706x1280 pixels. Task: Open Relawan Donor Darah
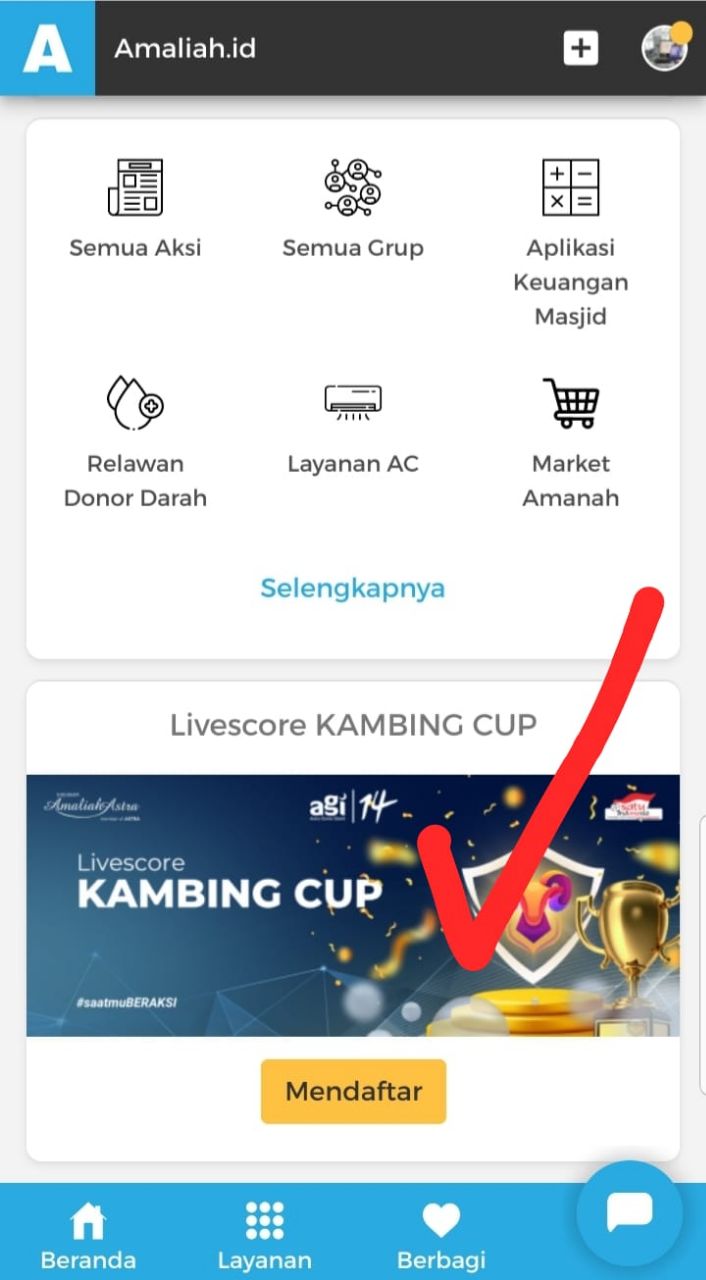(135, 442)
